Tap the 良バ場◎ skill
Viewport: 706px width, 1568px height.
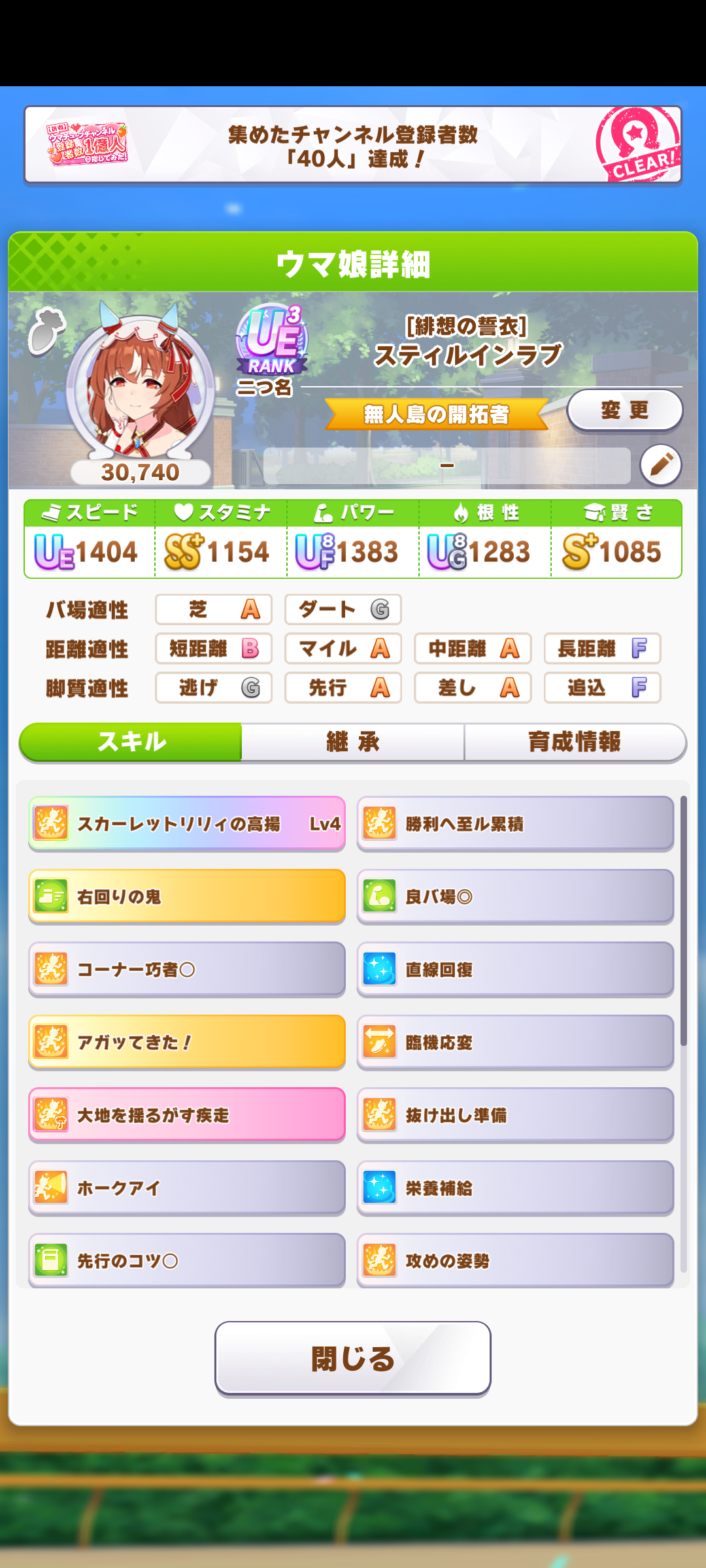[515, 896]
